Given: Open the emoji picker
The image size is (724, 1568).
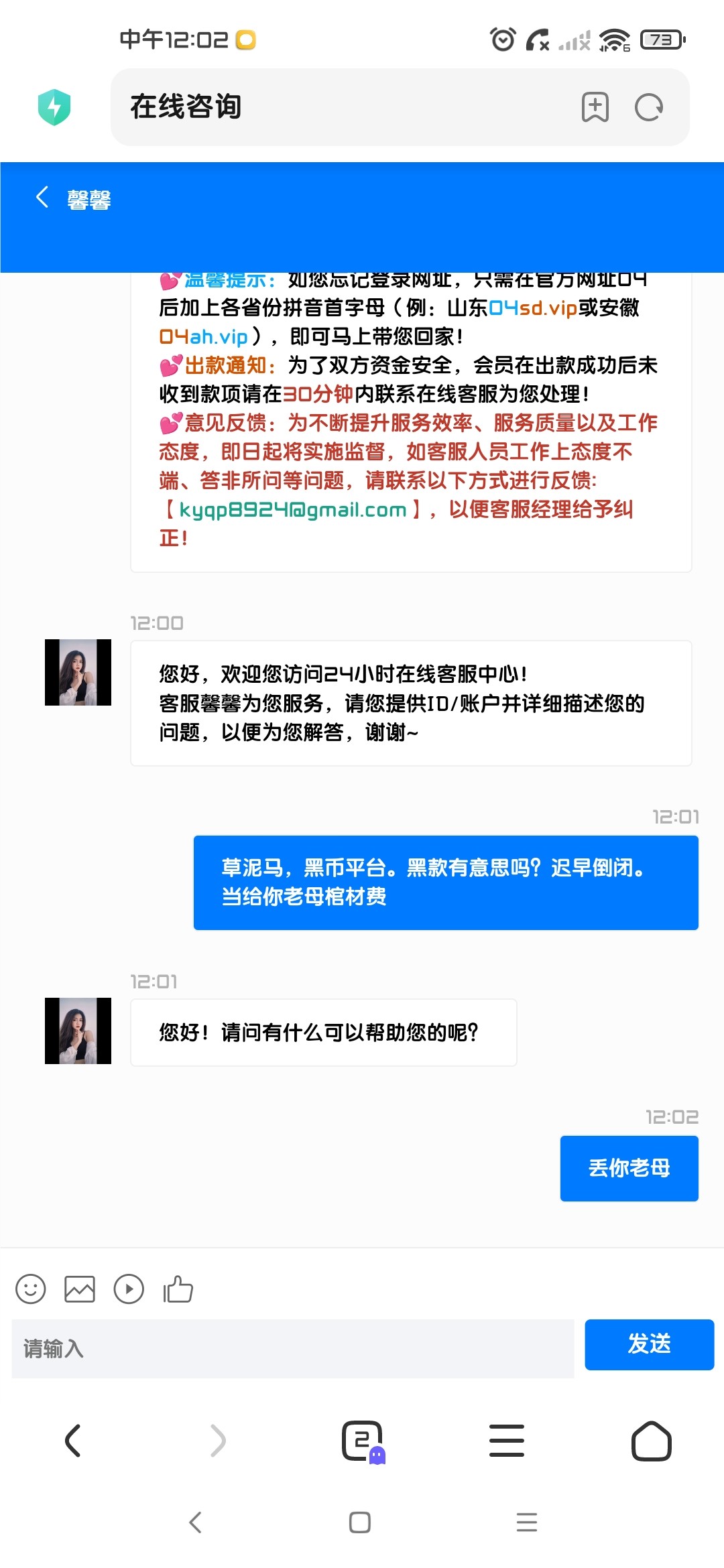Looking at the screenshot, I should click(x=31, y=1289).
